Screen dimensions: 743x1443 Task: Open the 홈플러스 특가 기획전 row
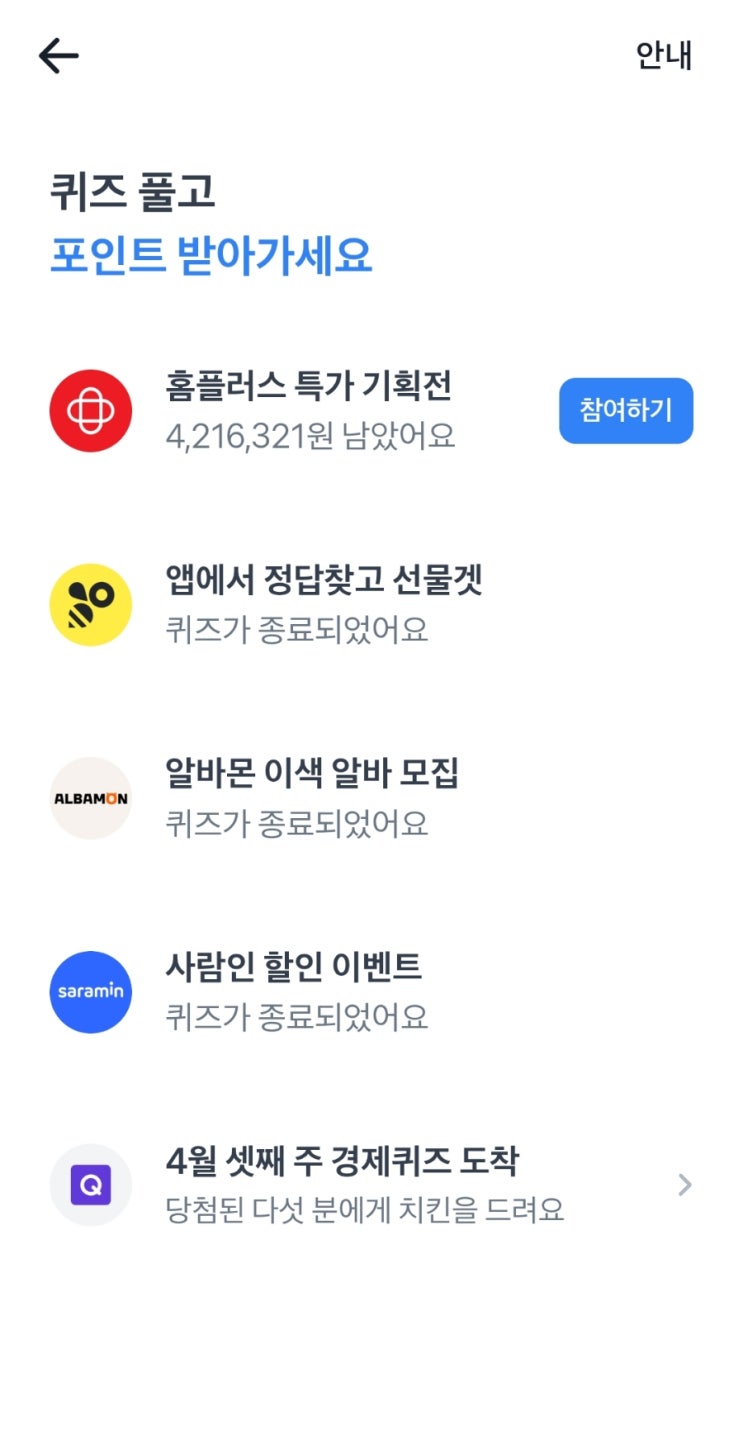click(x=371, y=410)
